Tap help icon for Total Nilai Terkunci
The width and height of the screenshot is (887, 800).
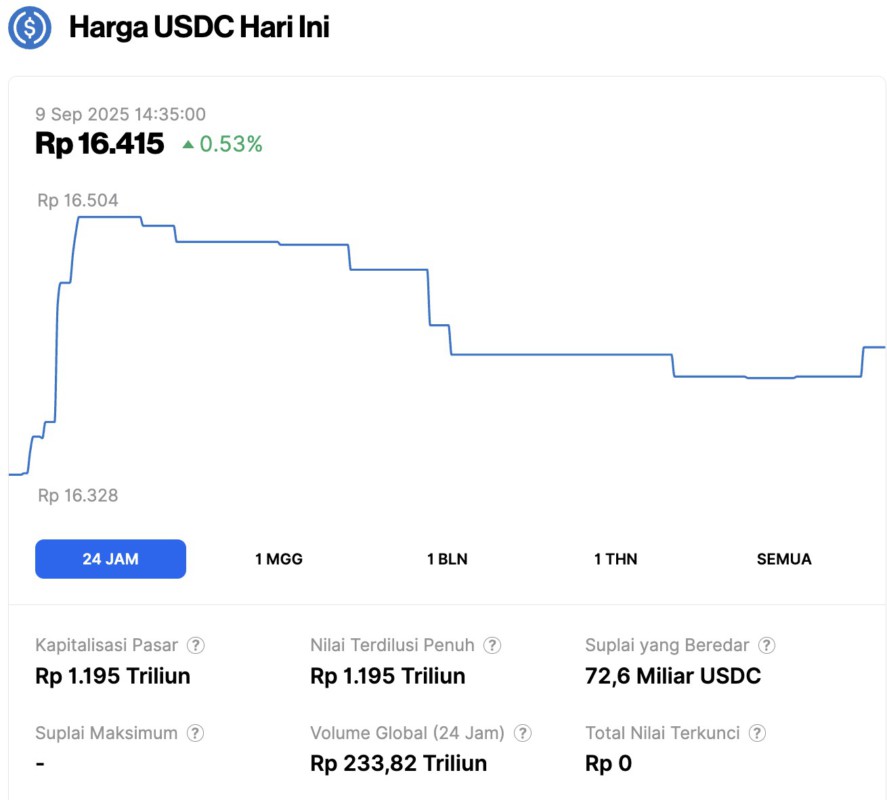click(x=758, y=733)
